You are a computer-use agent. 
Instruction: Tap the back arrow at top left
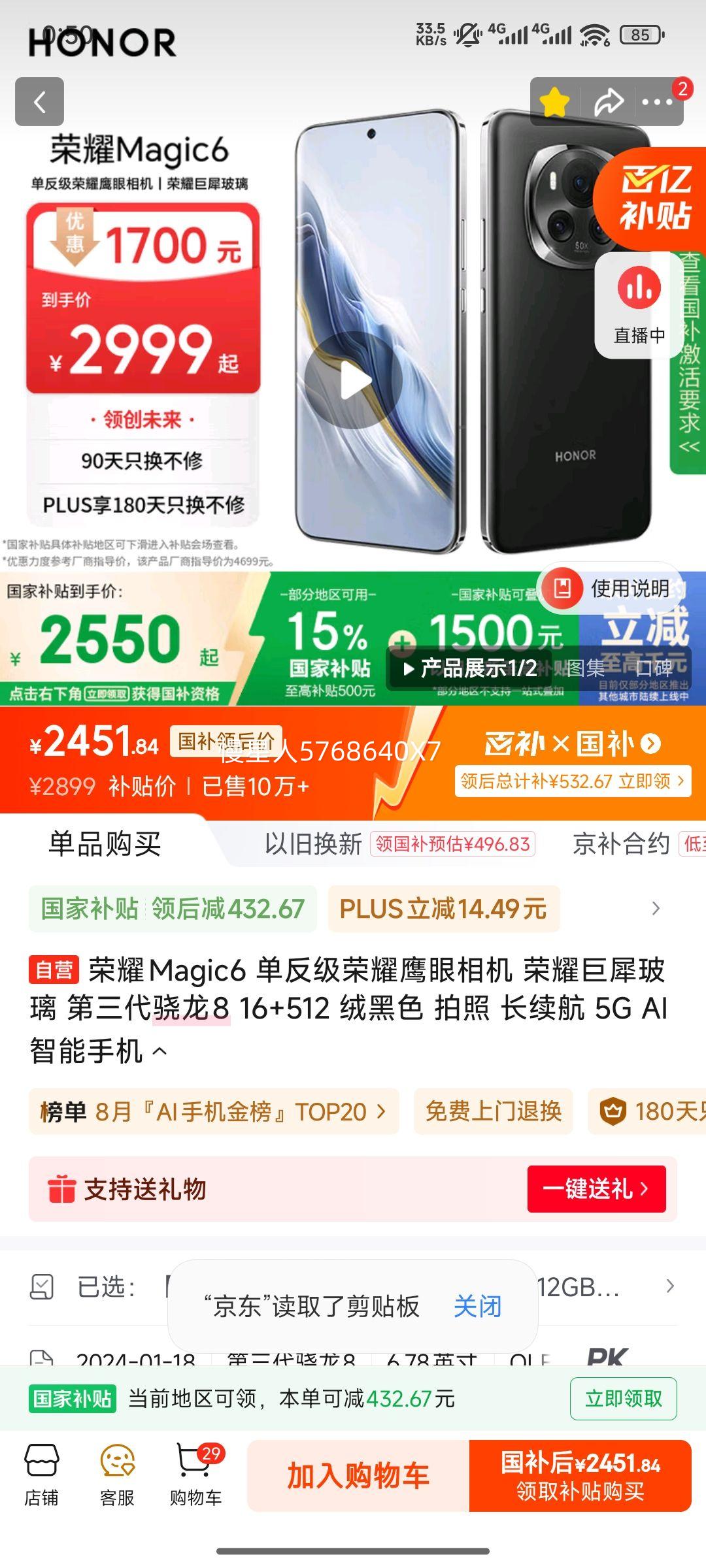pos(41,101)
